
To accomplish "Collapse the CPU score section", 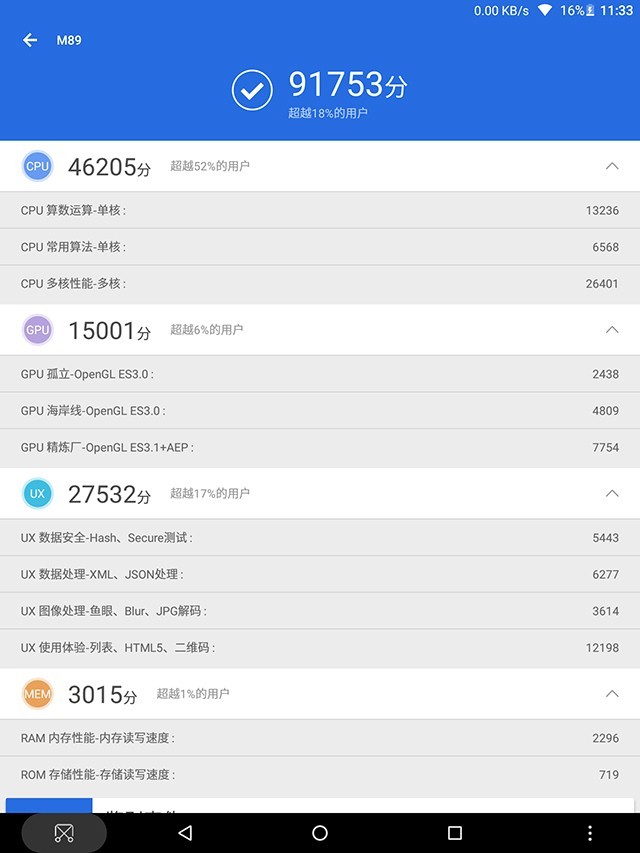I will (612, 166).
